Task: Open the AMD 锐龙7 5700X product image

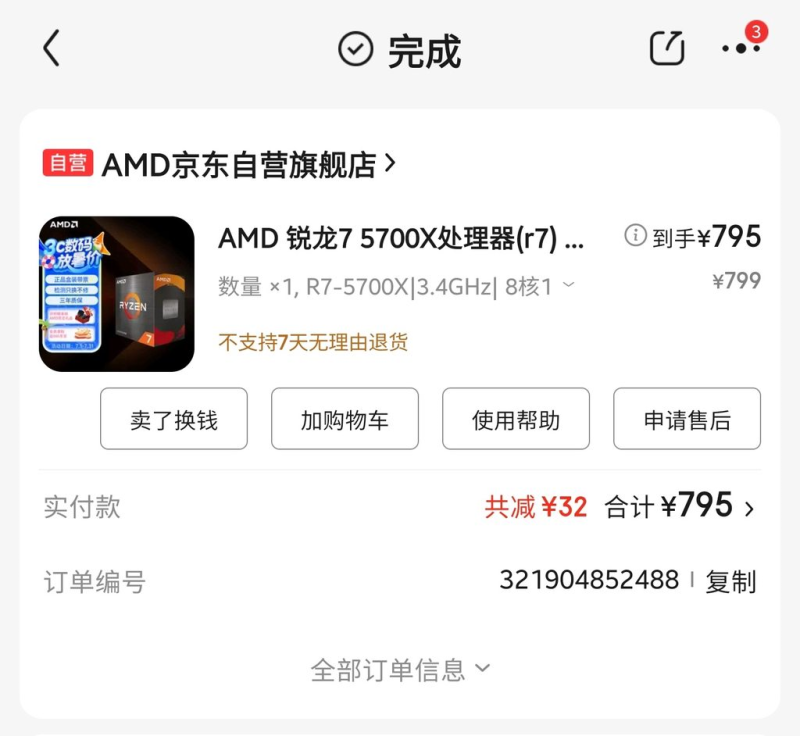Action: [117, 294]
